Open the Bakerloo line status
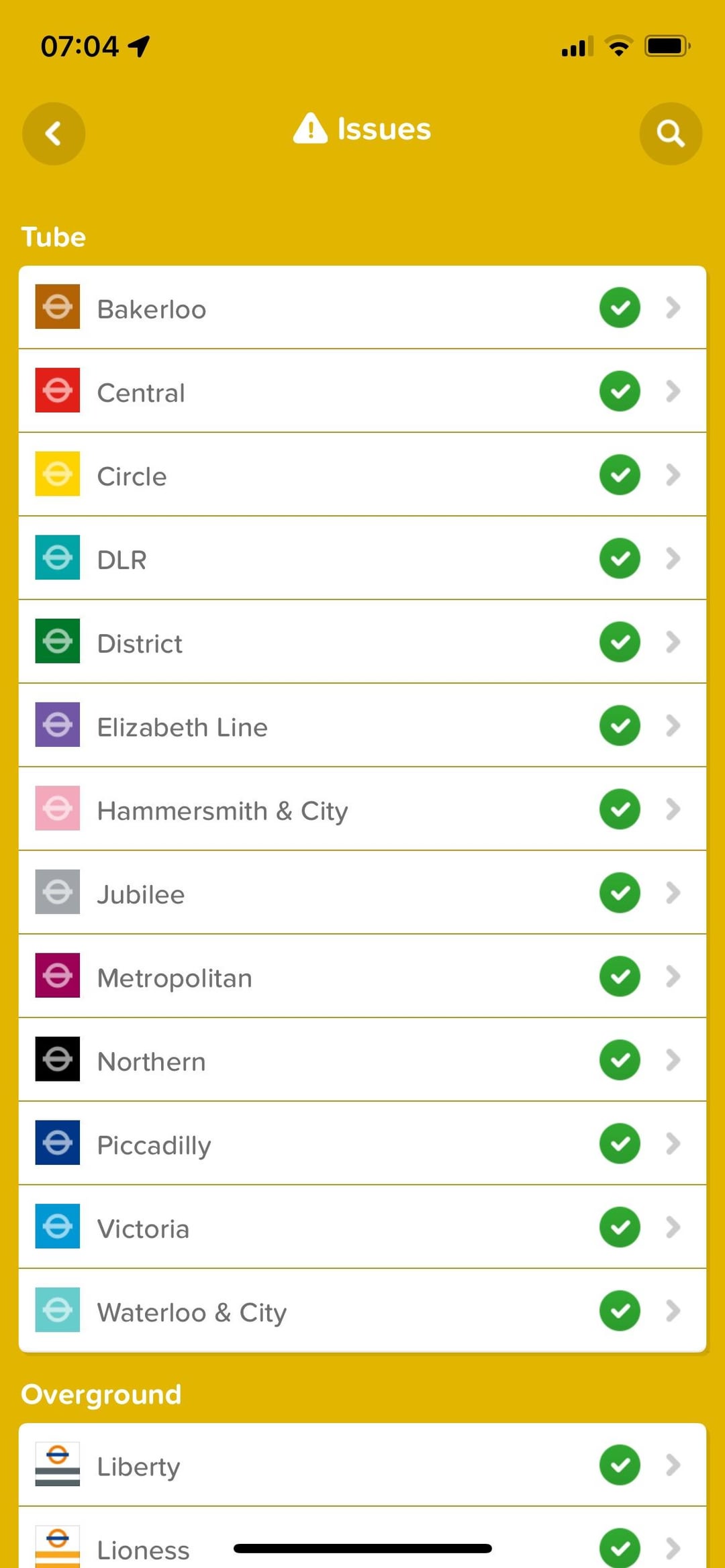725x1568 pixels. pos(362,307)
